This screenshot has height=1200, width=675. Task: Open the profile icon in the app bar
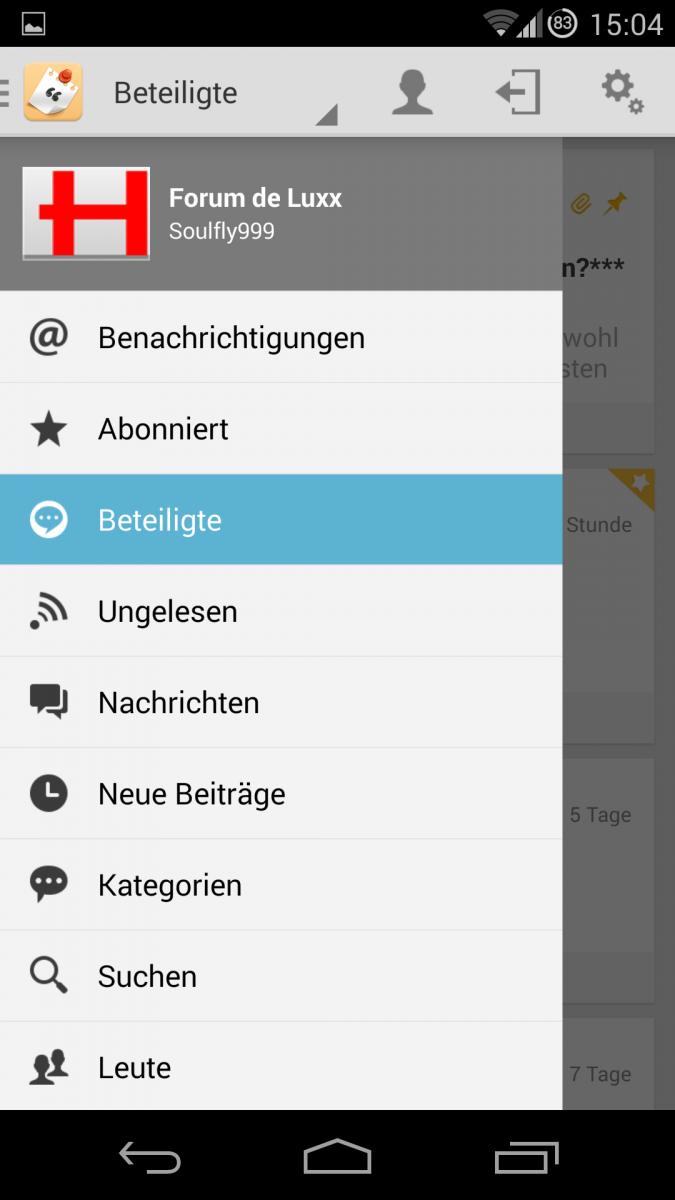(411, 93)
